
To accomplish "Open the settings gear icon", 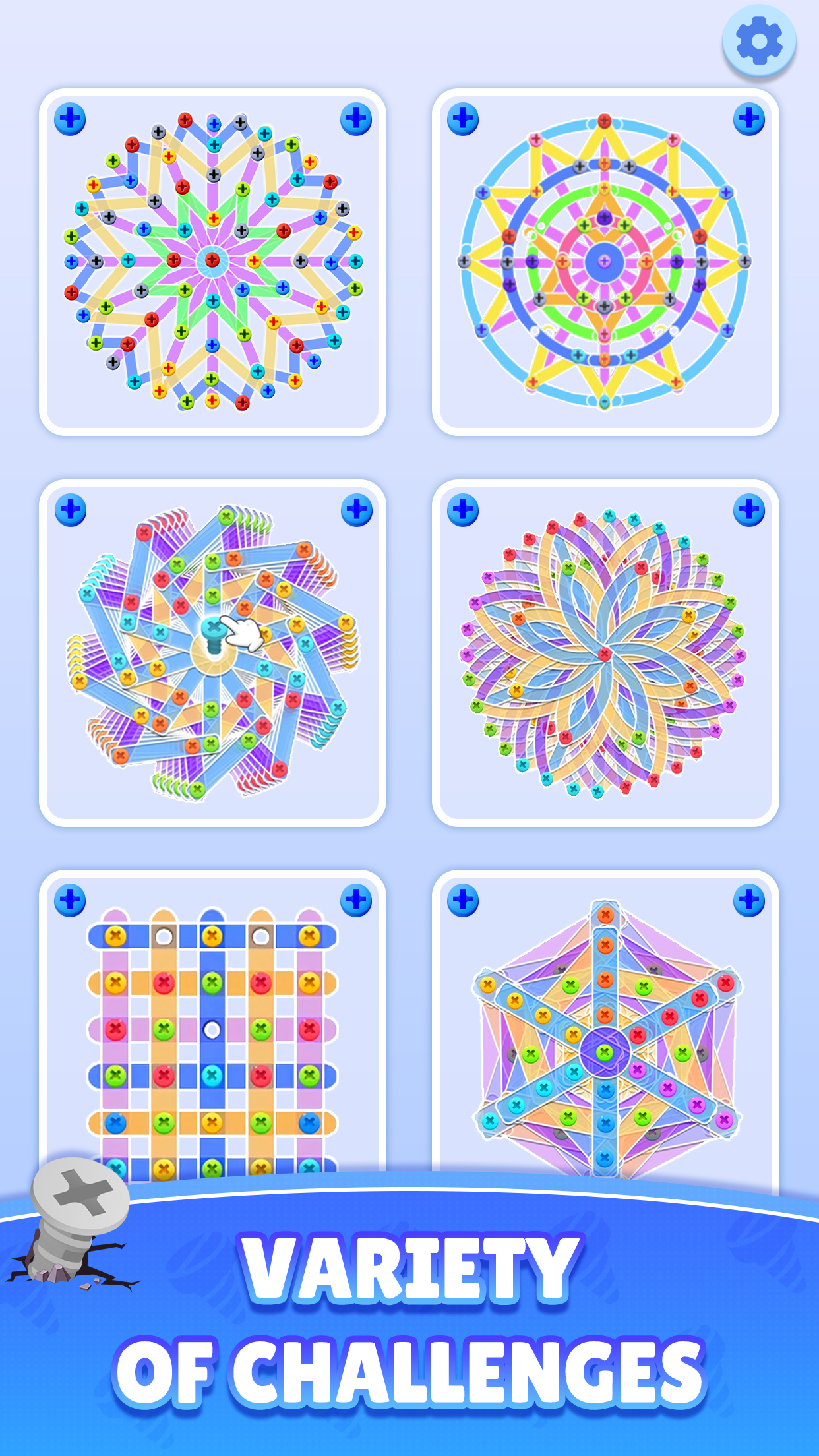I will [759, 41].
